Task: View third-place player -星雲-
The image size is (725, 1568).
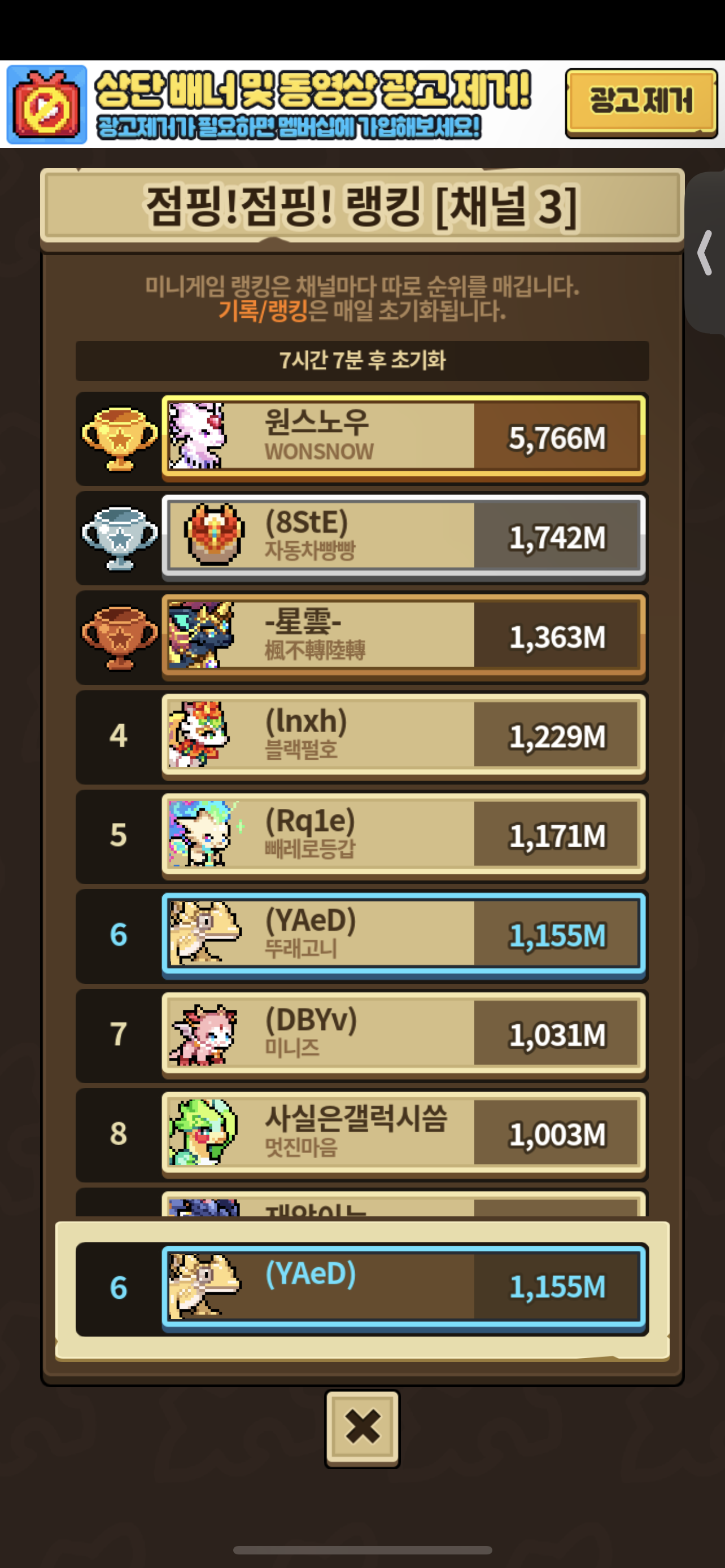Action: coord(403,636)
